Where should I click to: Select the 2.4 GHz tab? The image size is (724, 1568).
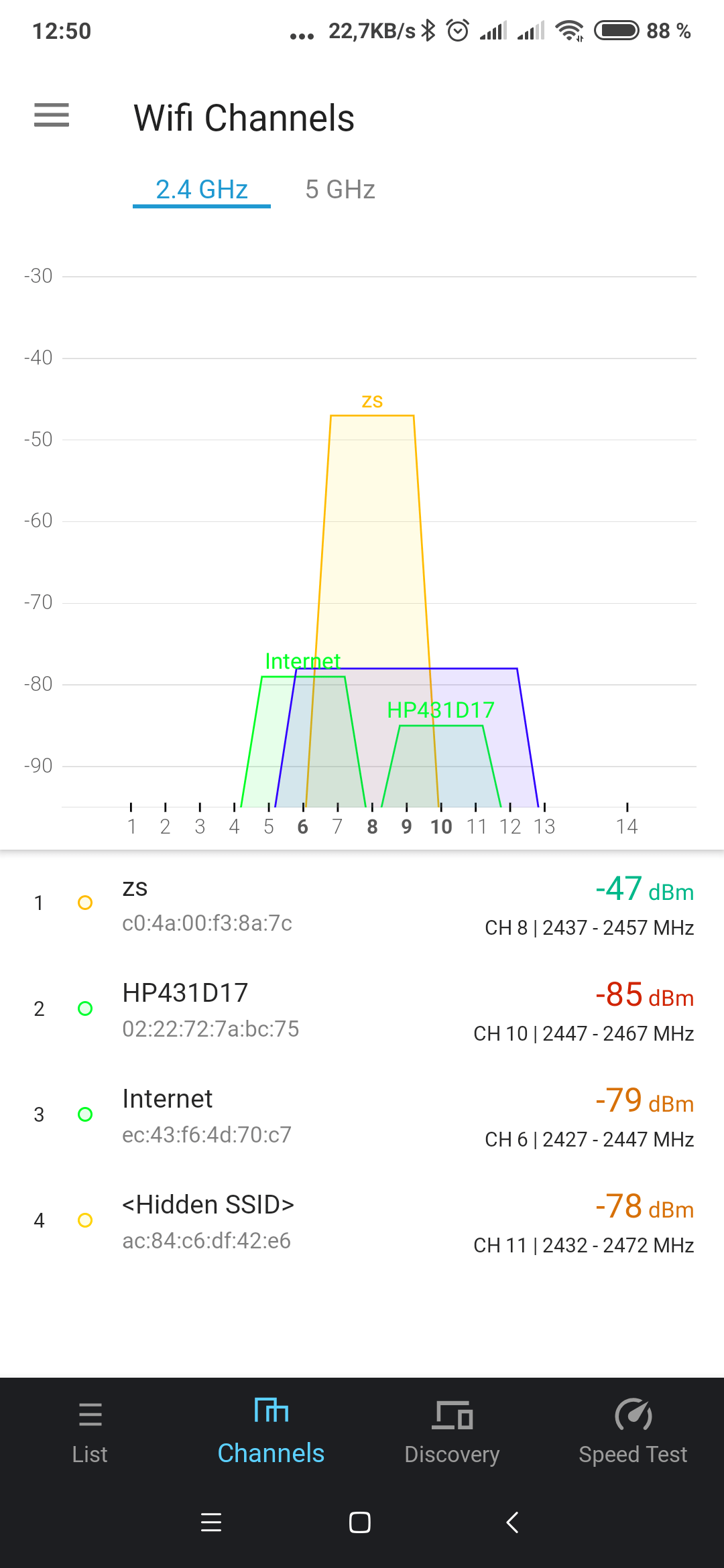202,190
